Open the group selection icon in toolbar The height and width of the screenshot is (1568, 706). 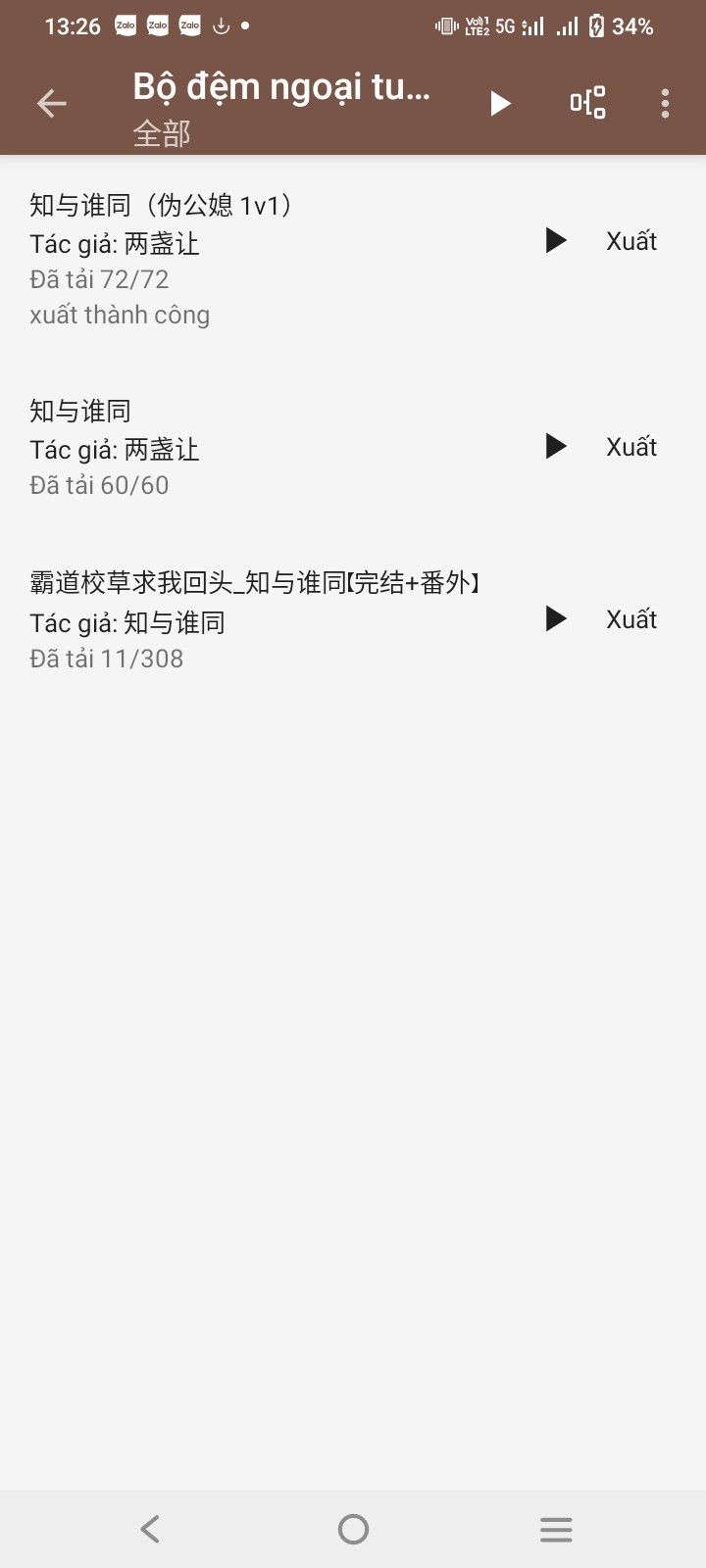(587, 103)
